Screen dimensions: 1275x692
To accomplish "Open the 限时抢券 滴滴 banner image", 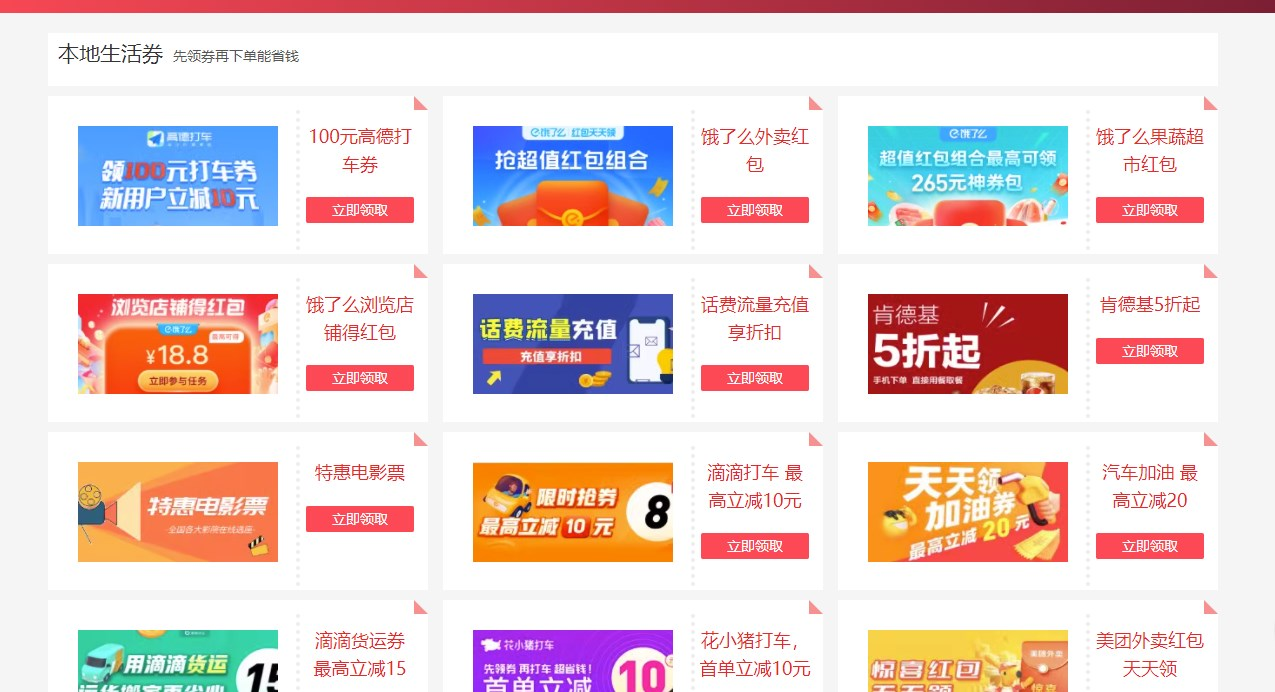I will tap(573, 512).
